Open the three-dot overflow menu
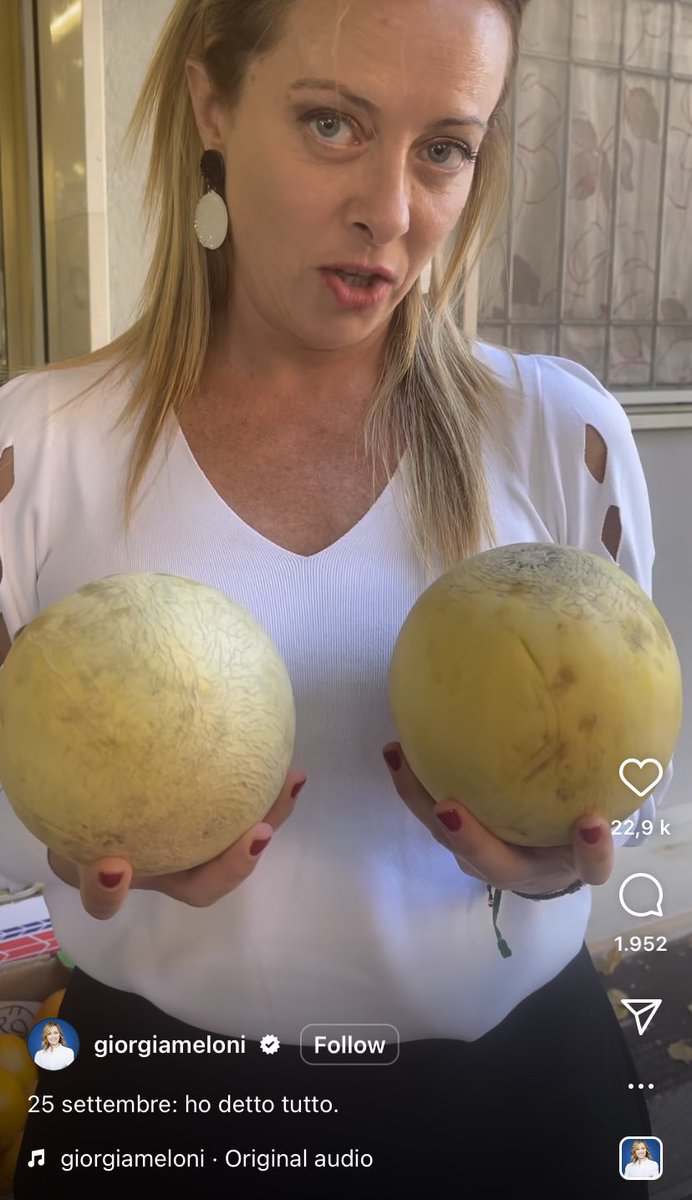The height and width of the screenshot is (1200, 692). pyautogui.click(x=641, y=1086)
